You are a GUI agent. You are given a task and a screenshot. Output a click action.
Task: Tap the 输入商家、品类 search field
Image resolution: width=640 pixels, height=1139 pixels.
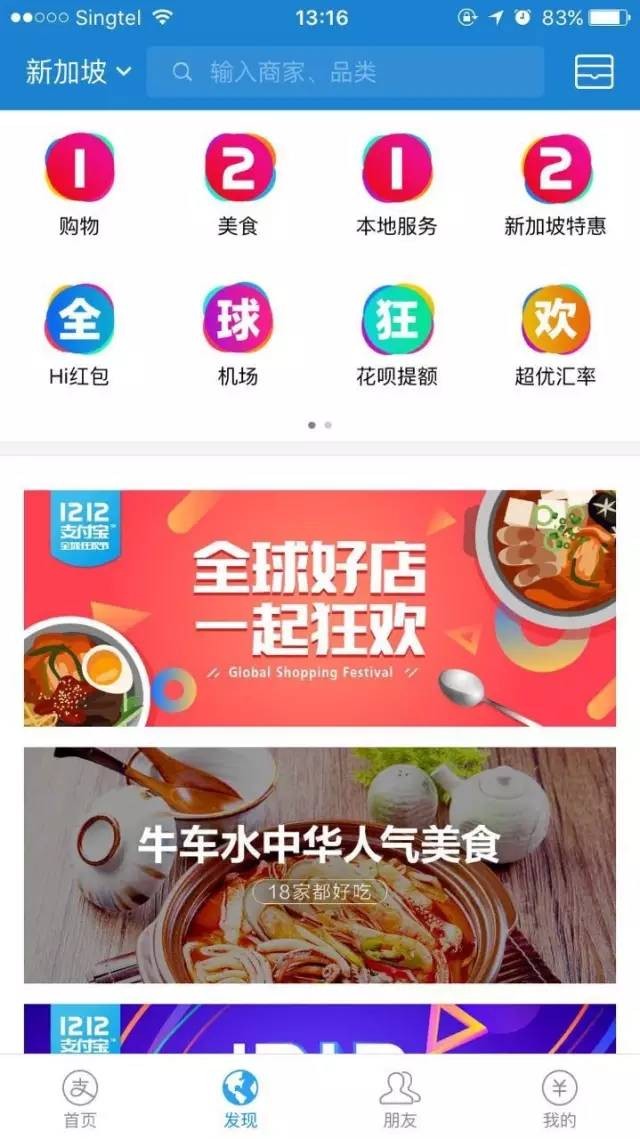click(x=345, y=72)
